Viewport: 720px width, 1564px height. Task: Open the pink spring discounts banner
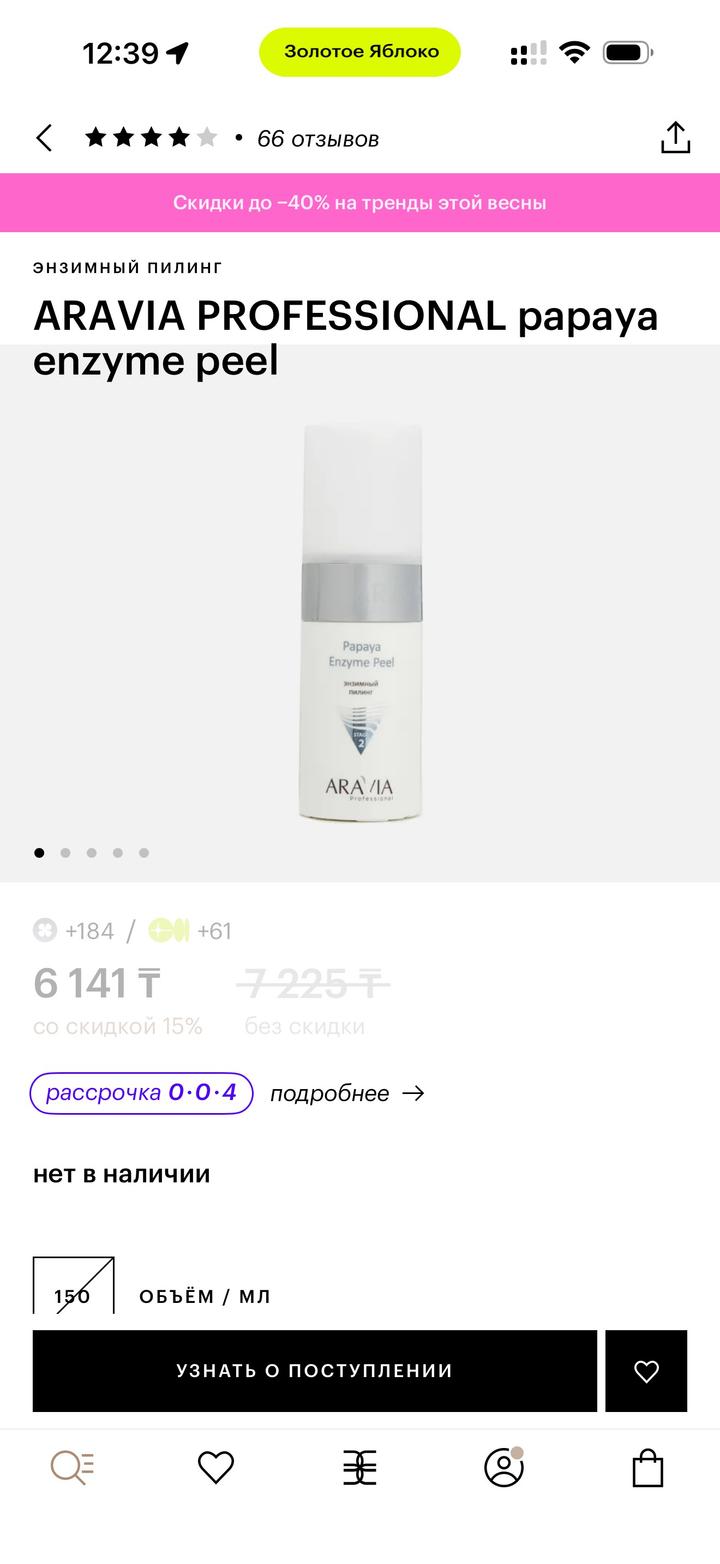[x=360, y=203]
